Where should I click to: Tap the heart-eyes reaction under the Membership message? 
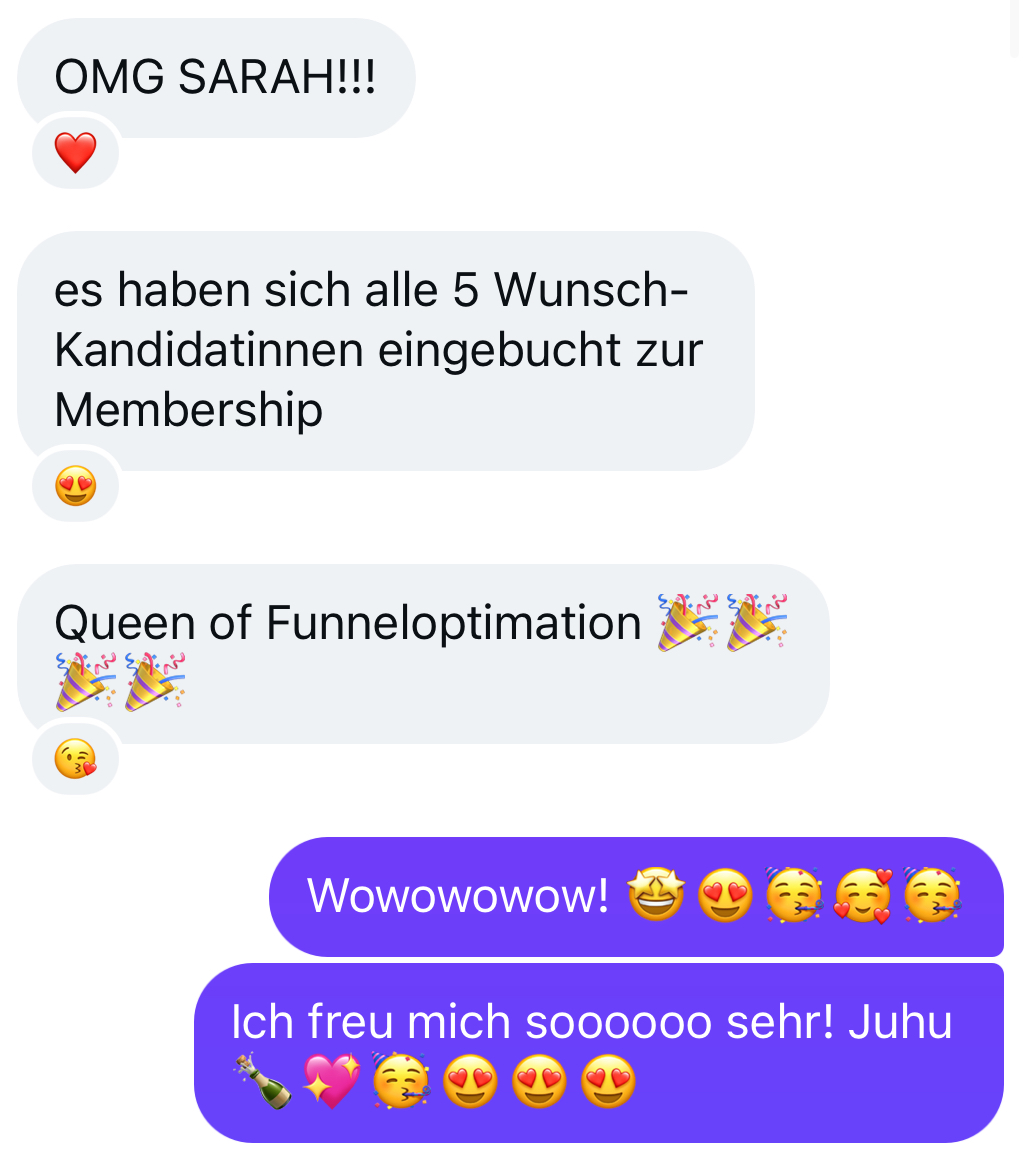point(75,487)
